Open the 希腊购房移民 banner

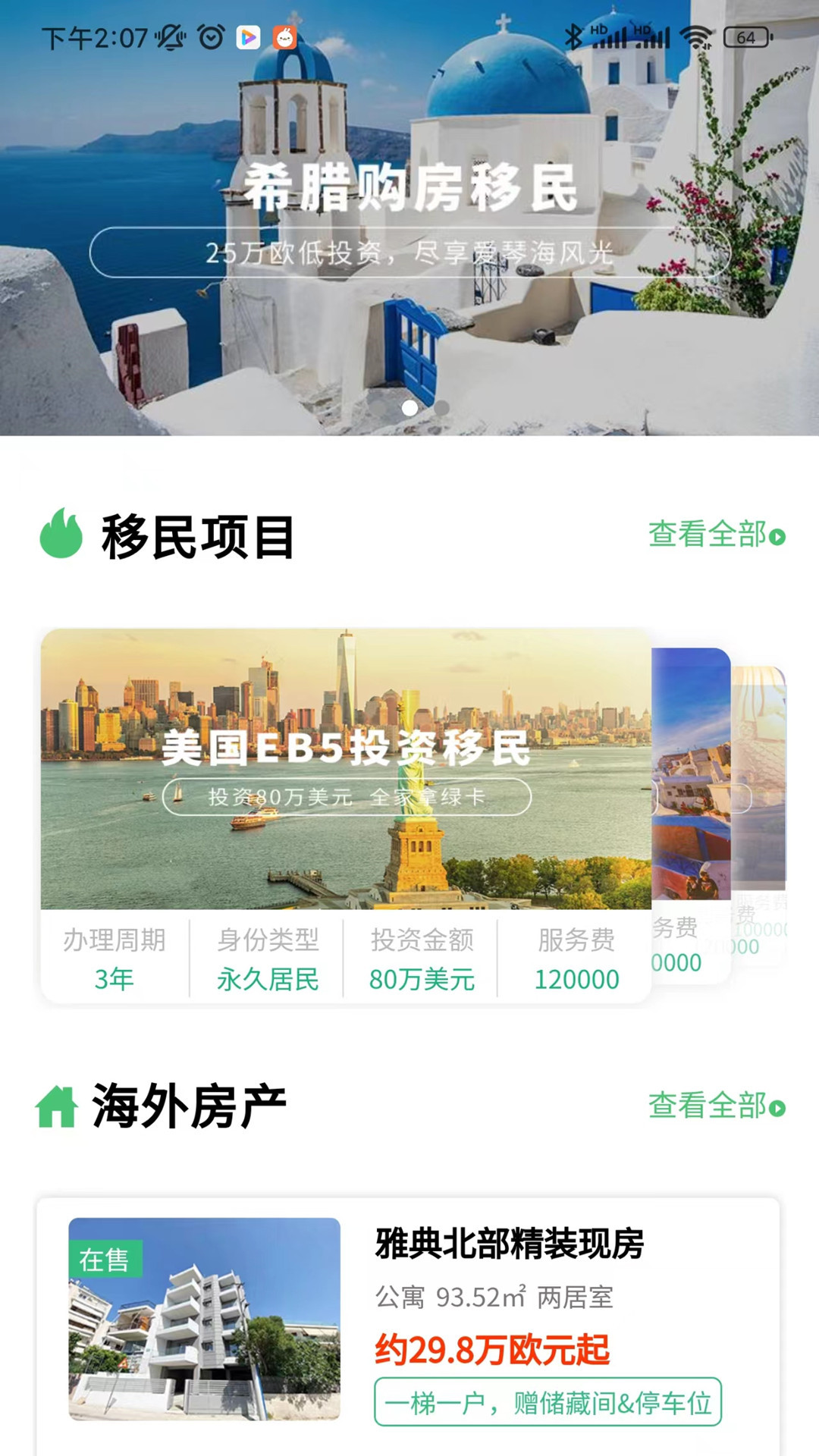(409, 220)
